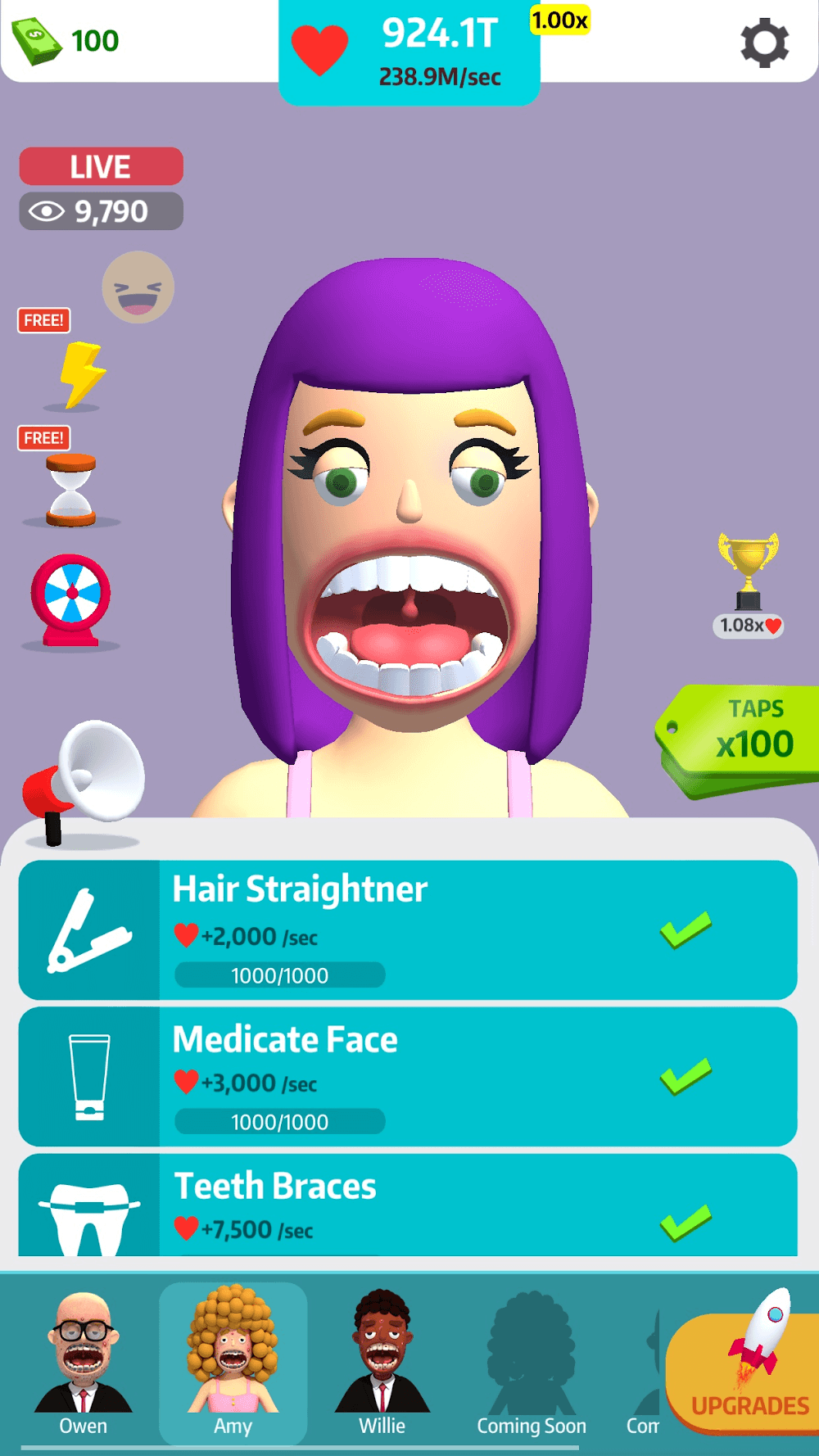
Task: Open the settings gear
Action: (764, 43)
